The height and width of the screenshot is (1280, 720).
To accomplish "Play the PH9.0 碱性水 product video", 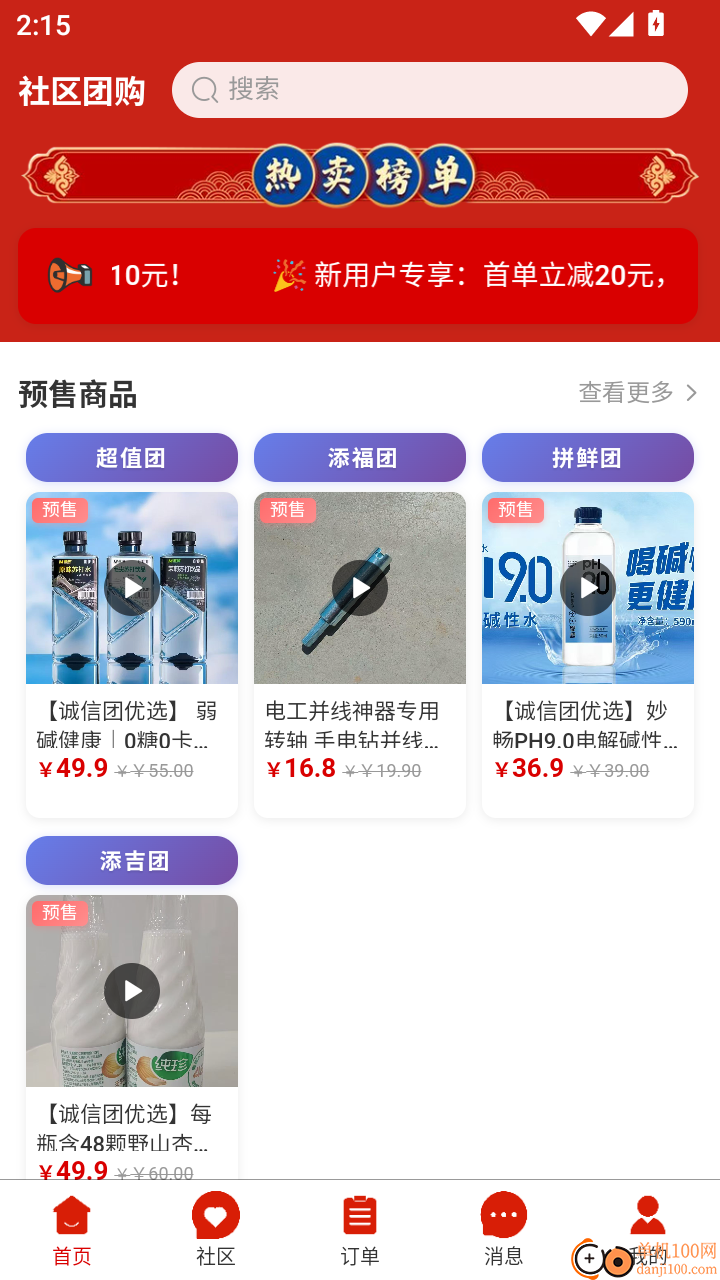I will tap(587, 588).
